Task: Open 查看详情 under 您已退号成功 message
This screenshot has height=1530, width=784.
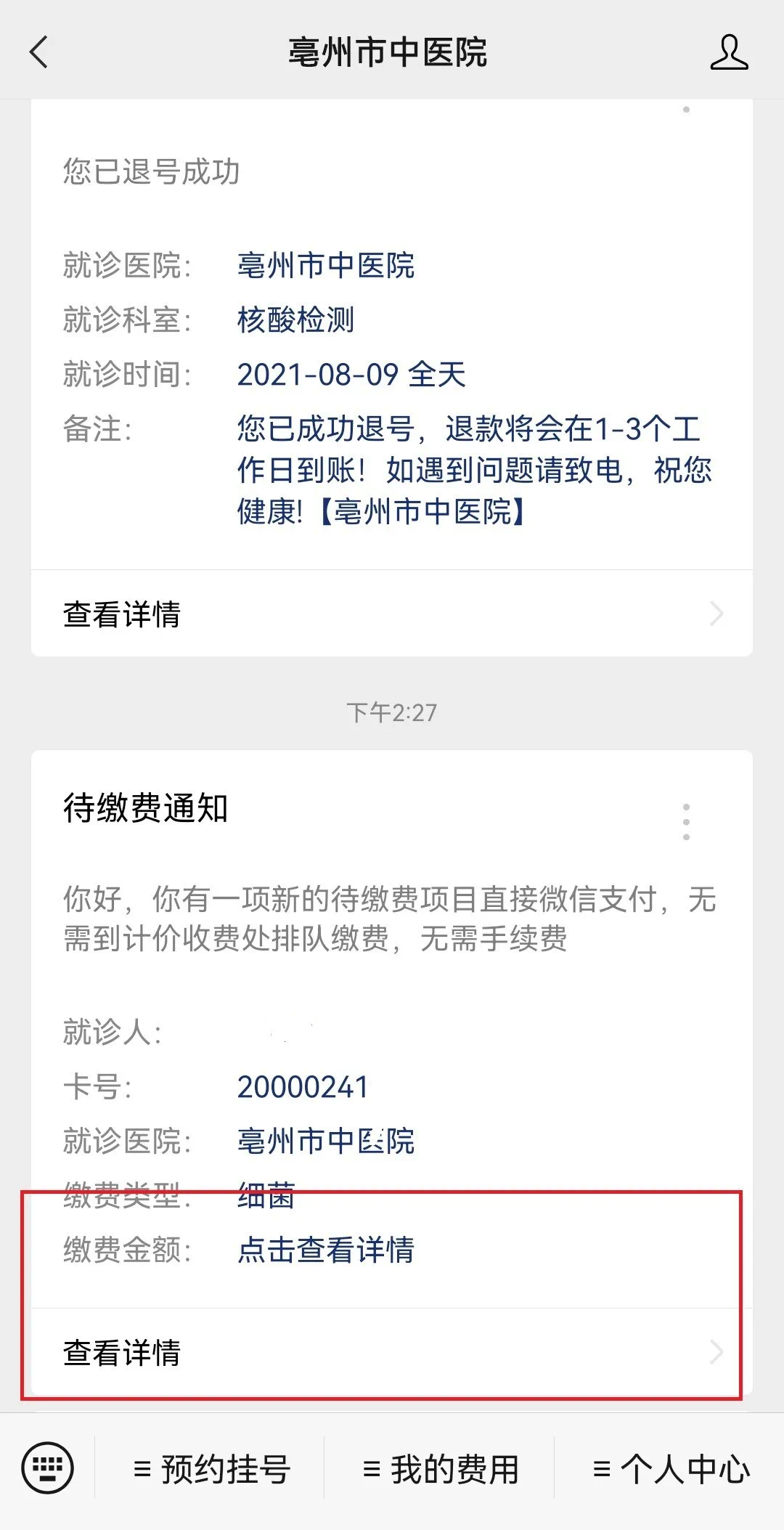Action: click(392, 614)
